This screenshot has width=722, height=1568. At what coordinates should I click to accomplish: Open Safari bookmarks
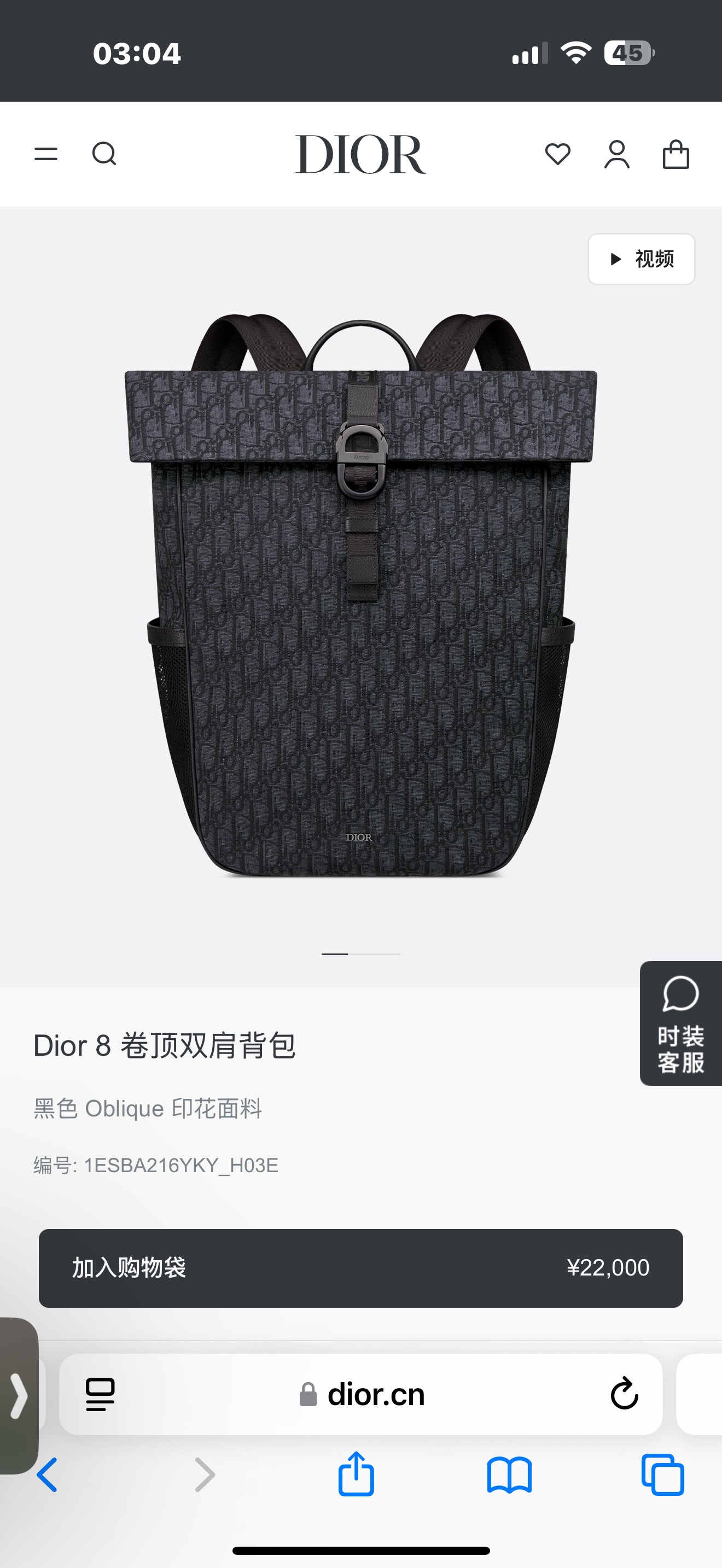510,1475
